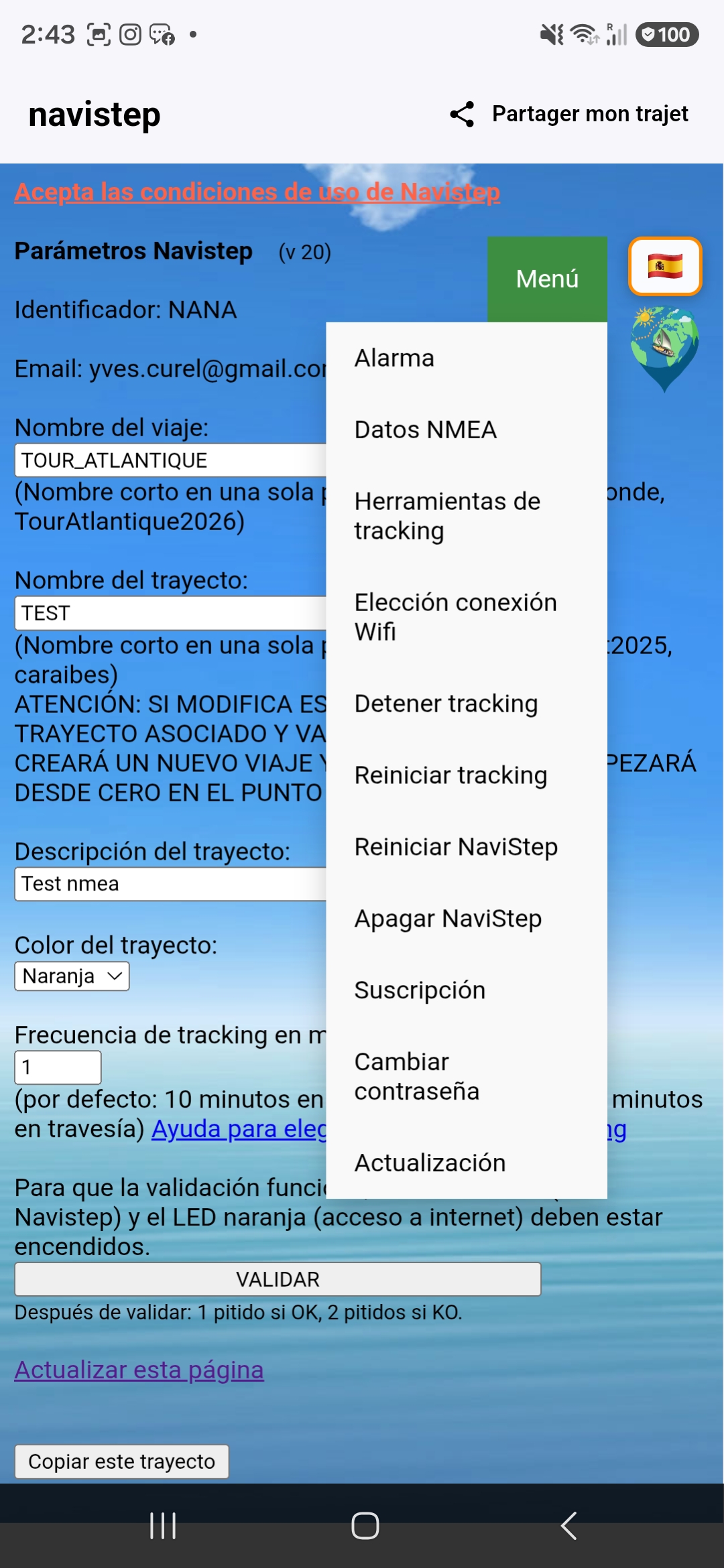Open the Naranja color dropdown

pyautogui.click(x=72, y=976)
